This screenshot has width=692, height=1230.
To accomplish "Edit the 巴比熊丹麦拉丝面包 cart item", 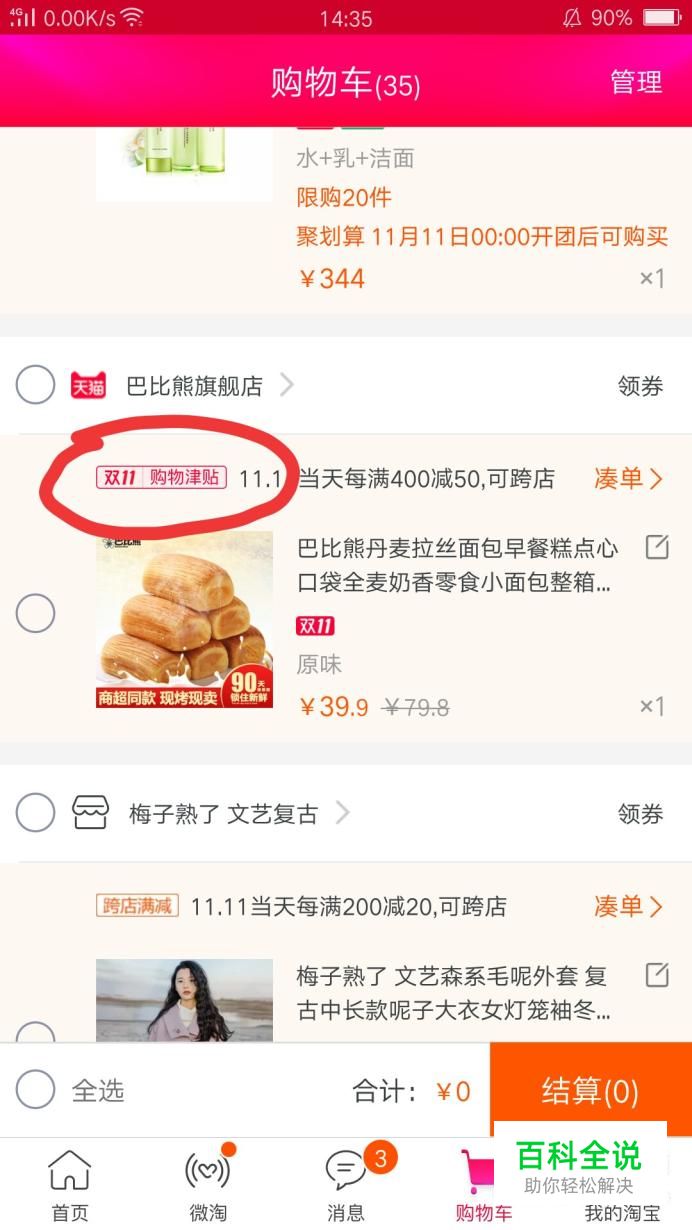I will (x=657, y=547).
